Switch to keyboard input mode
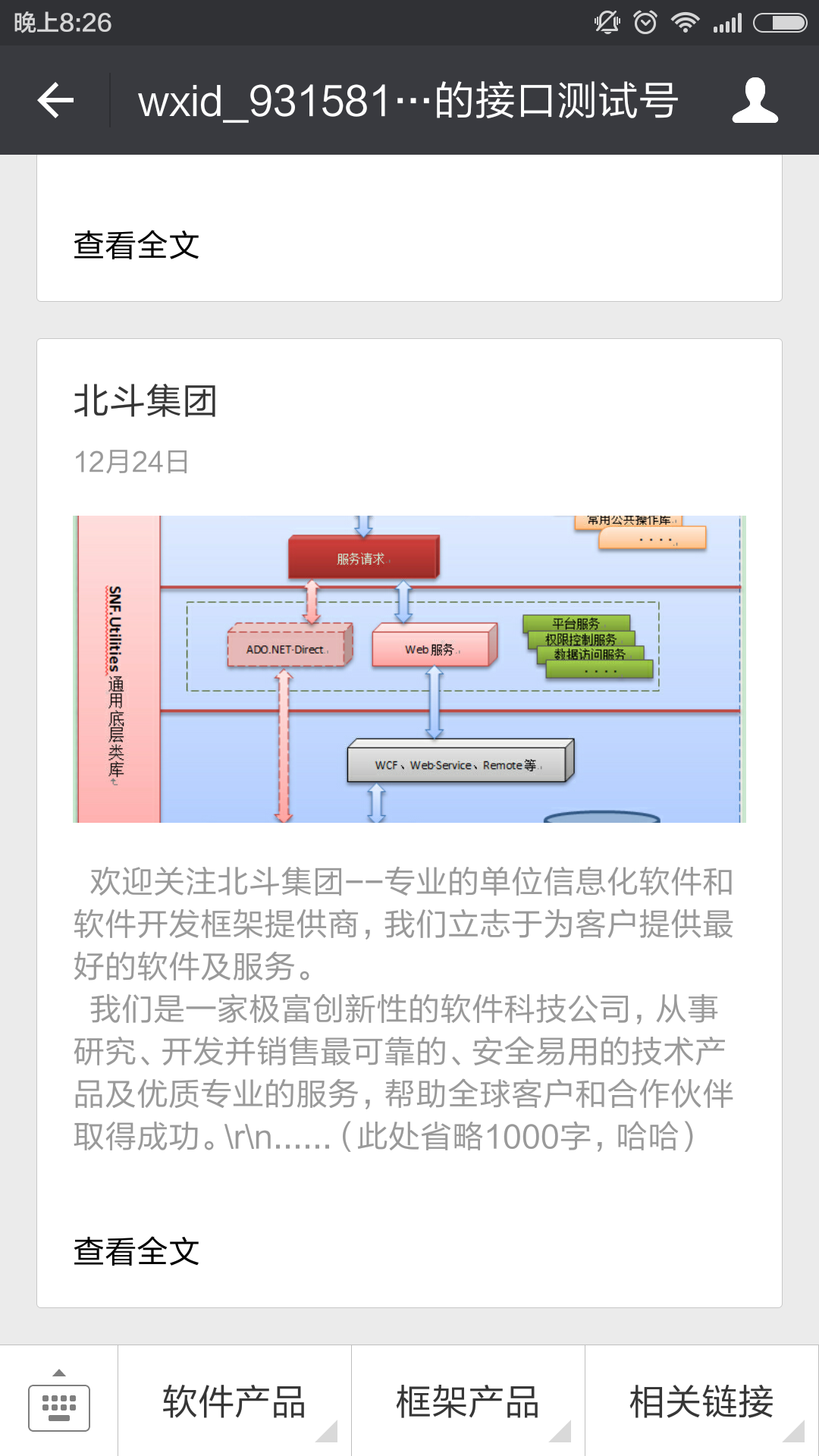Screen dimensions: 819x1456 click(x=59, y=1401)
